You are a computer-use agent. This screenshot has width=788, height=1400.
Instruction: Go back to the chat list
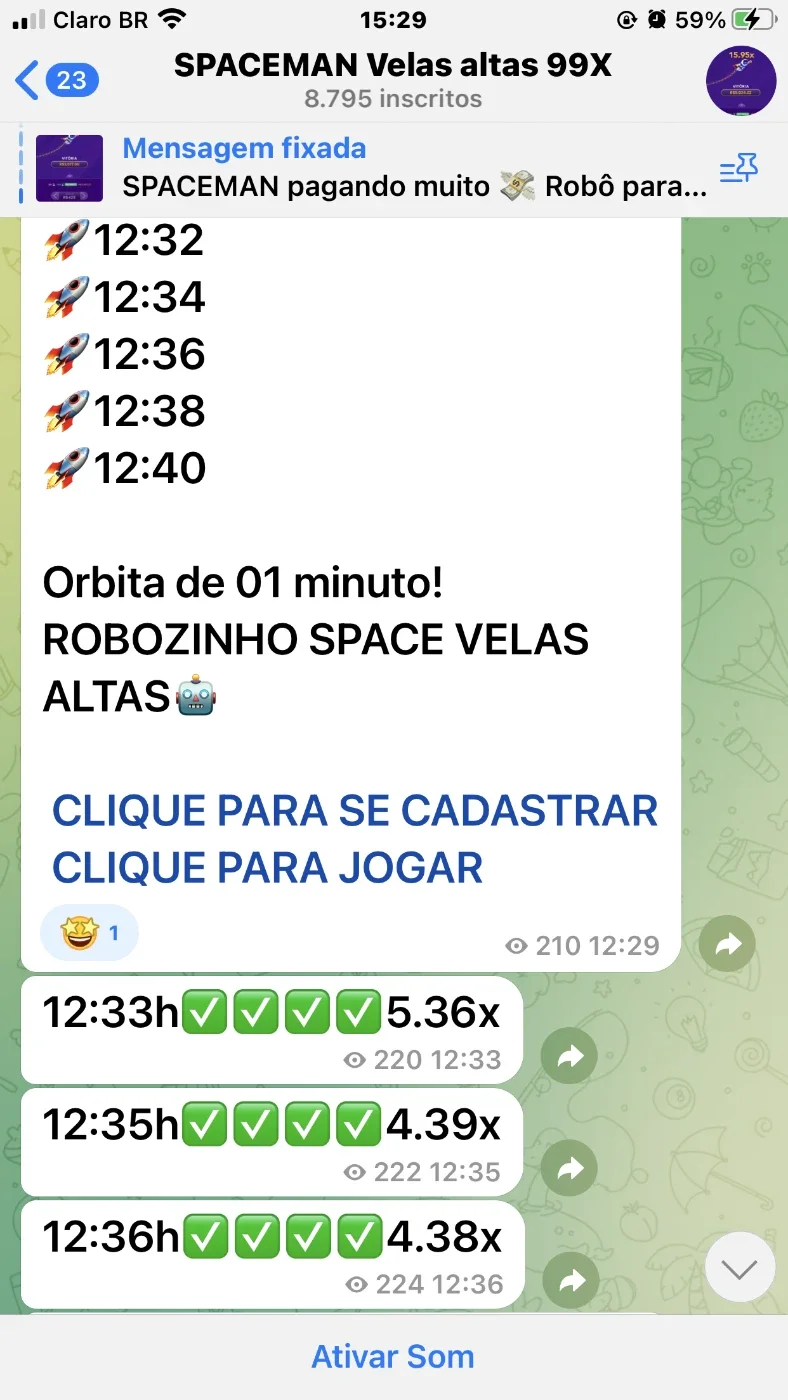tap(57, 79)
